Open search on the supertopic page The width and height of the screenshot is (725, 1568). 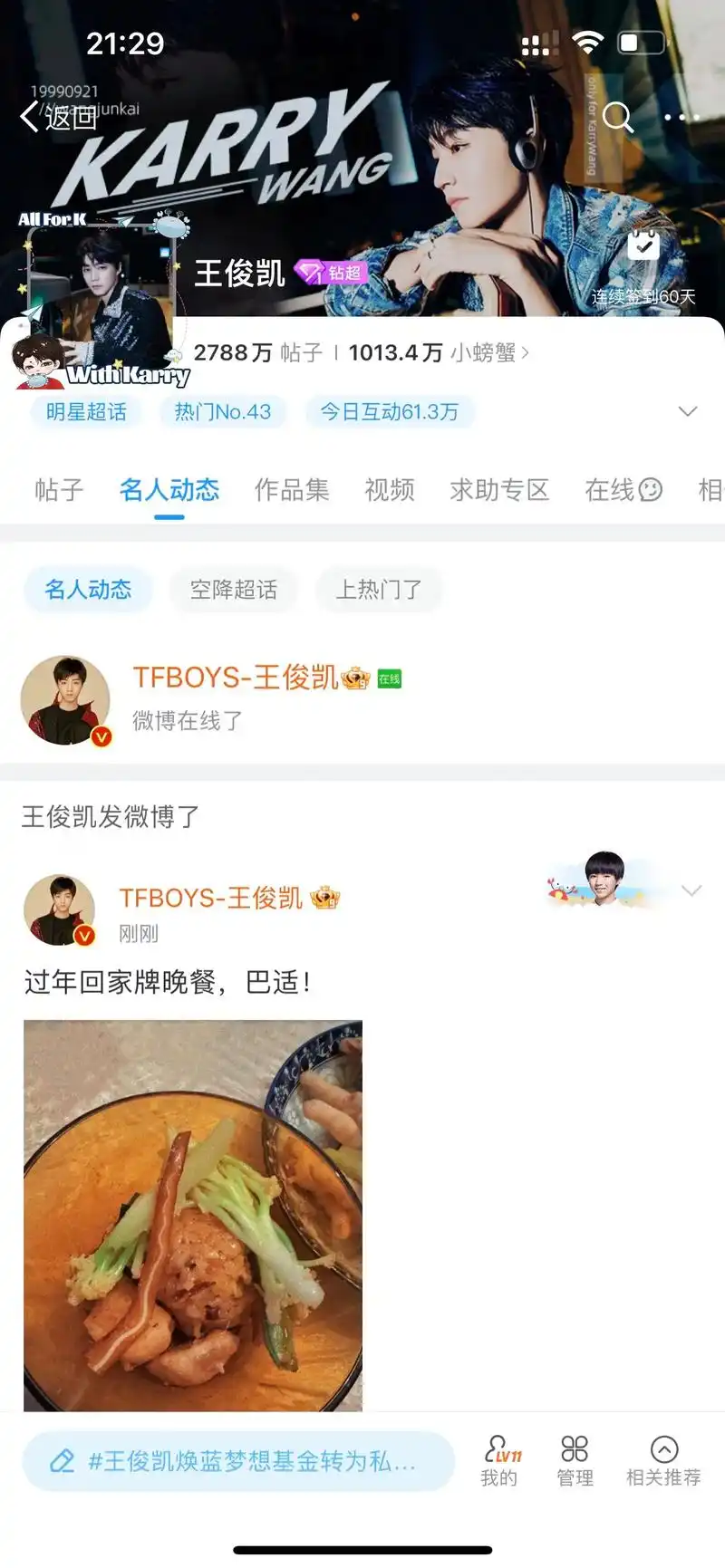619,118
